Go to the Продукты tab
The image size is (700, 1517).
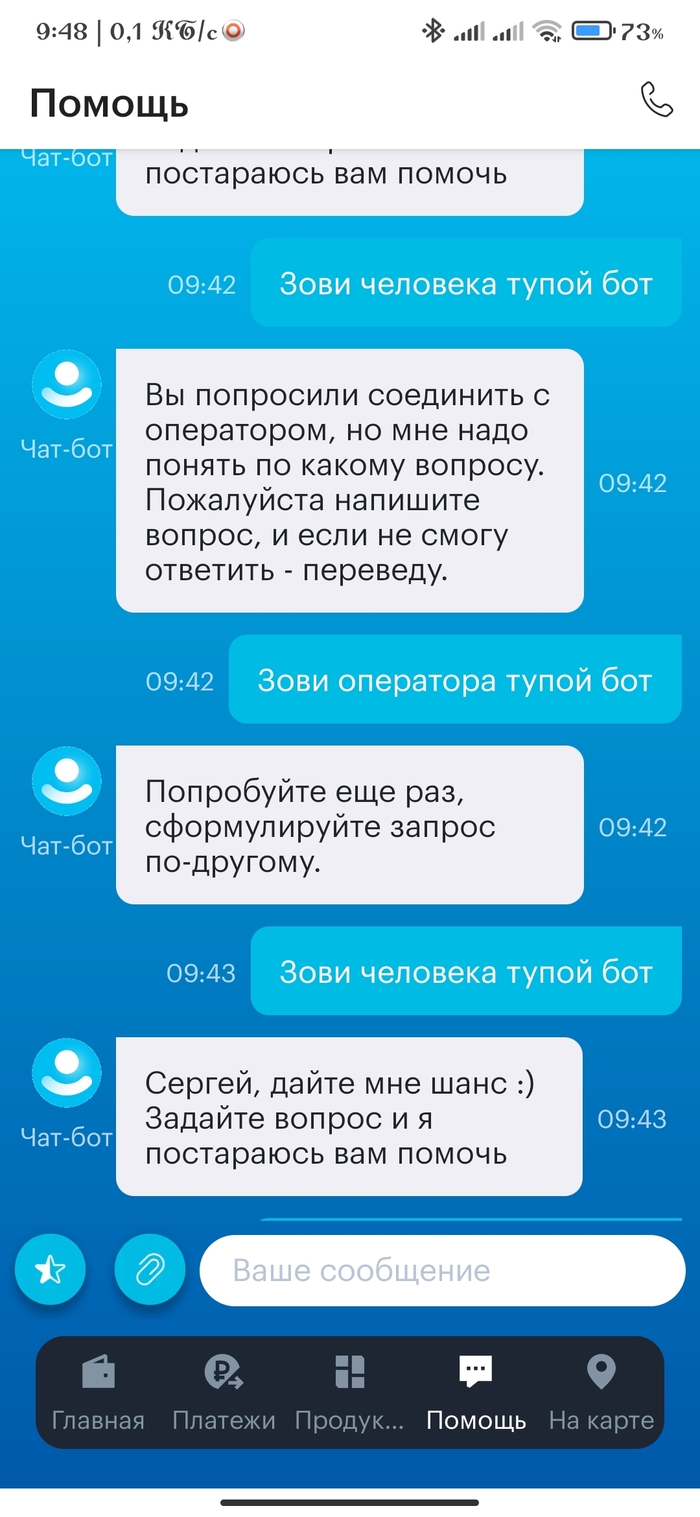350,1393
